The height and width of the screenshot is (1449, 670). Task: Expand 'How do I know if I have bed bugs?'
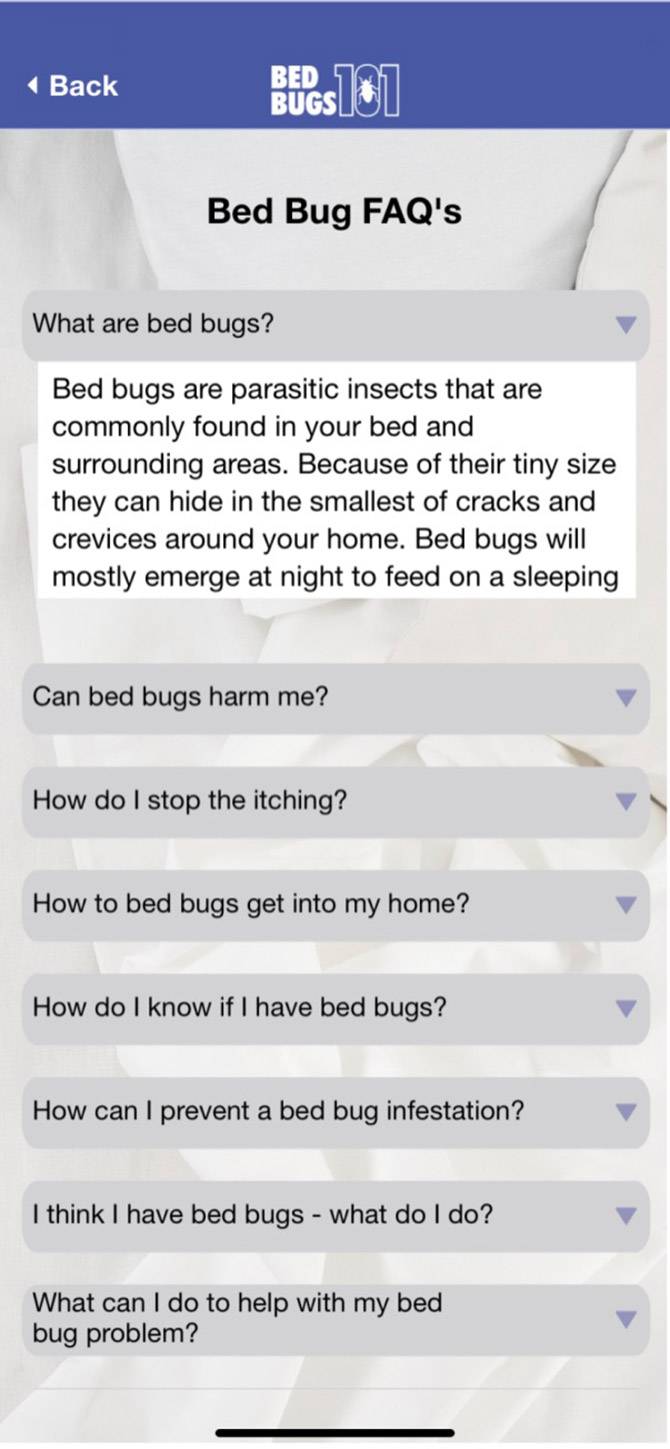[335, 1008]
